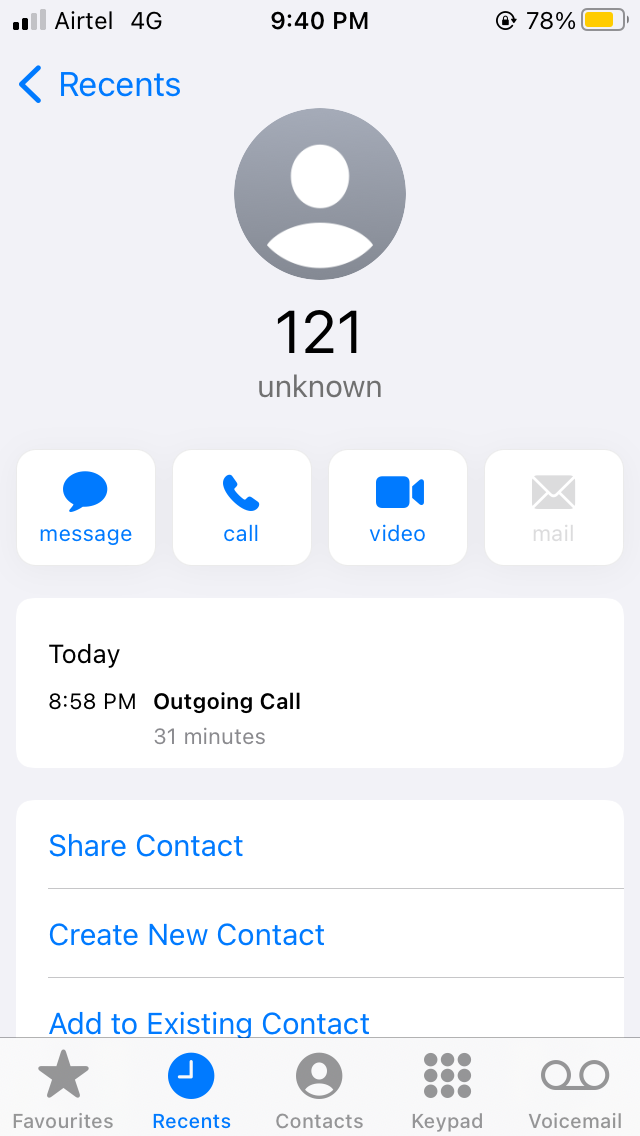Choose Create New Contact
Screen dimensions: 640x1136
click(187, 935)
